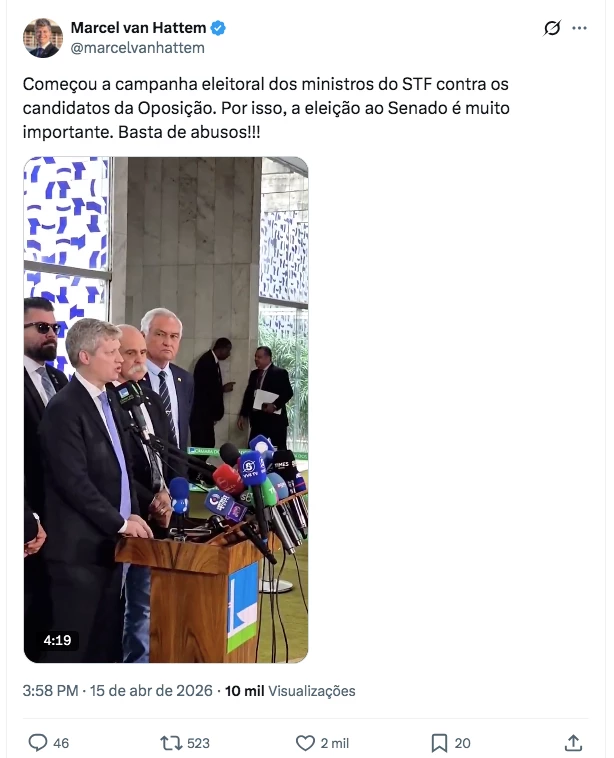Bookmark the post with 20 saves

439,743
